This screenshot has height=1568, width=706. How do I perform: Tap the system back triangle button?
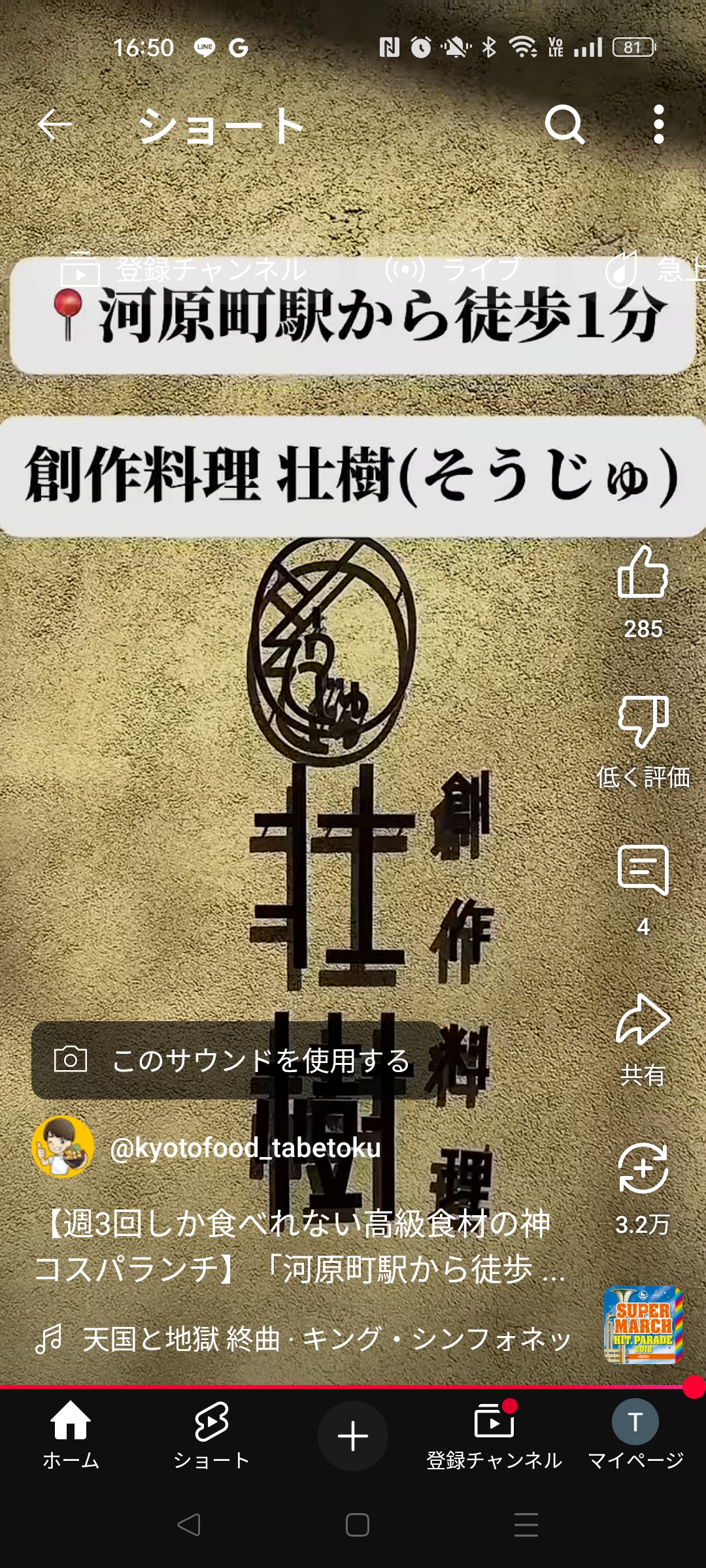[190, 1525]
